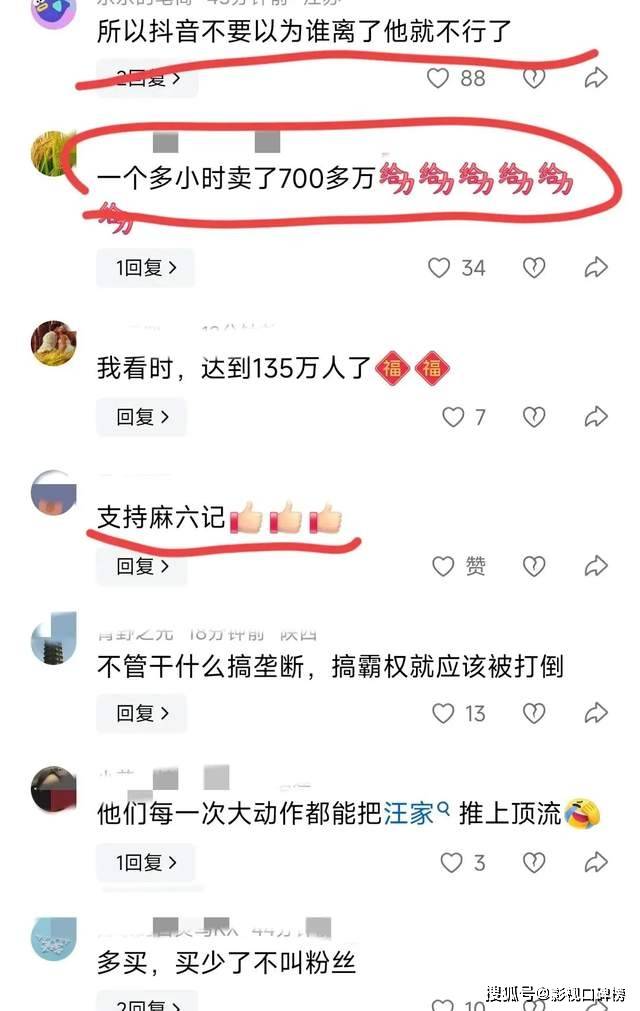640x1011 pixels.
Task: Reply to the 支持麻六记 comment
Action: coord(141,566)
